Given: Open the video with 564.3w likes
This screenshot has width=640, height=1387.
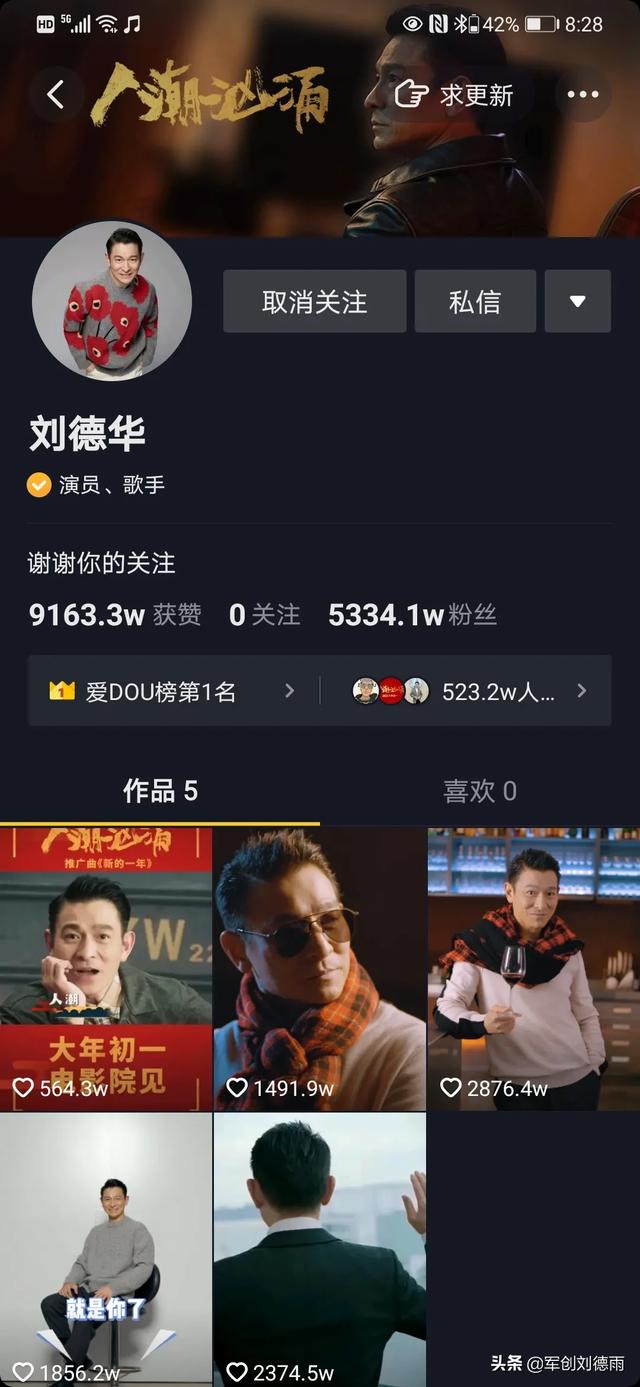Looking at the screenshot, I should pos(106,968).
